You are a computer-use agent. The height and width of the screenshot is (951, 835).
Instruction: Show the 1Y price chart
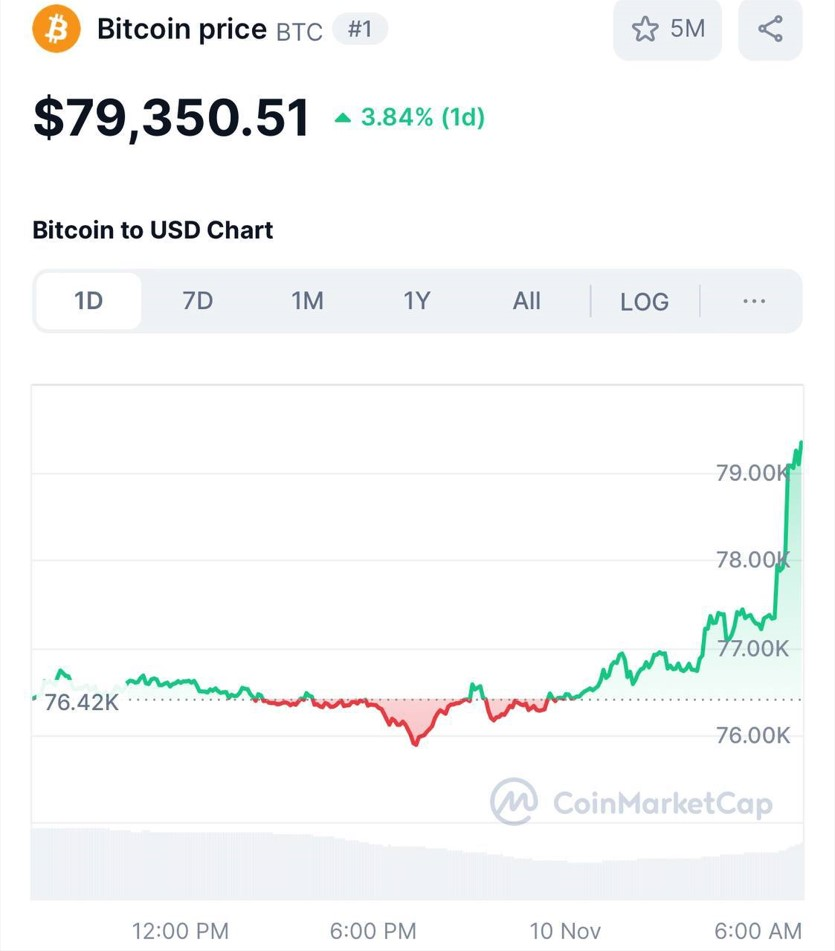tap(416, 301)
